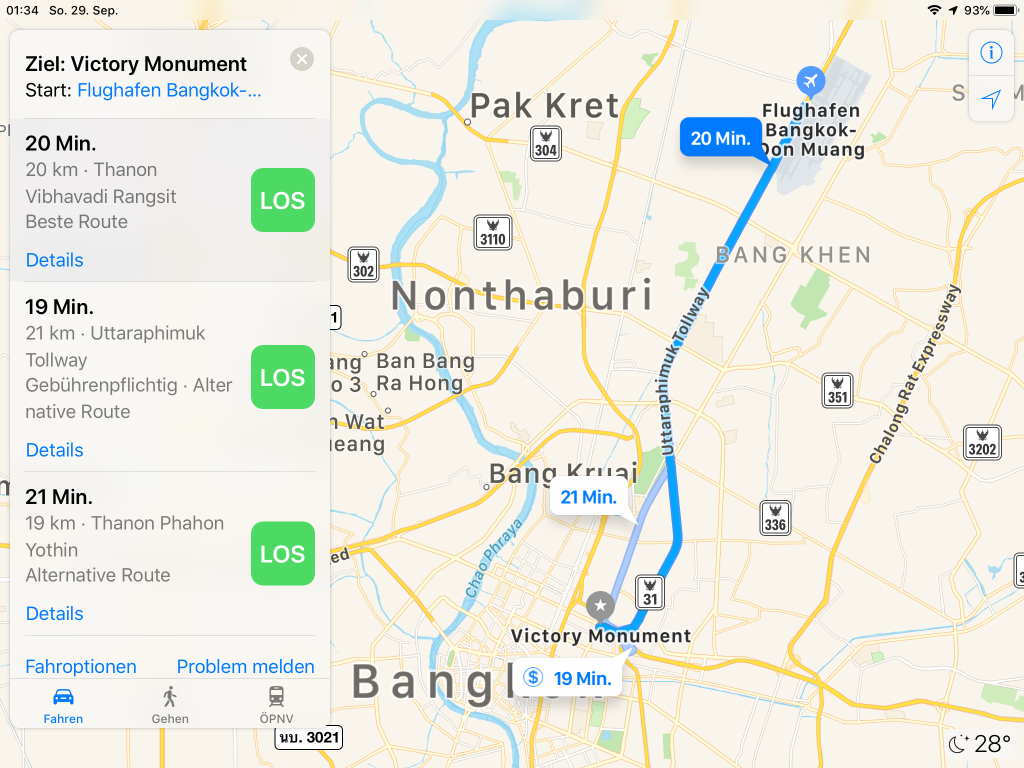The image size is (1024, 768).
Task: Change start location Flughafen Bangkok
Action: click(x=168, y=90)
